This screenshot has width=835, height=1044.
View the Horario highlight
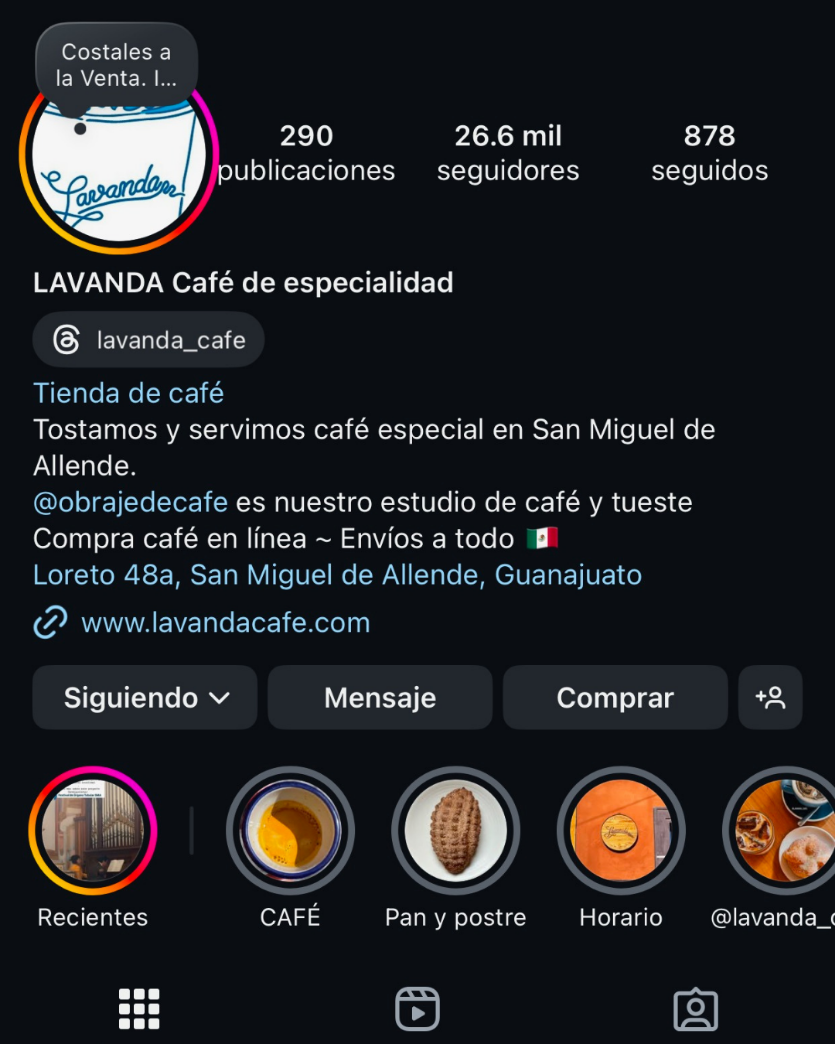[x=620, y=830]
